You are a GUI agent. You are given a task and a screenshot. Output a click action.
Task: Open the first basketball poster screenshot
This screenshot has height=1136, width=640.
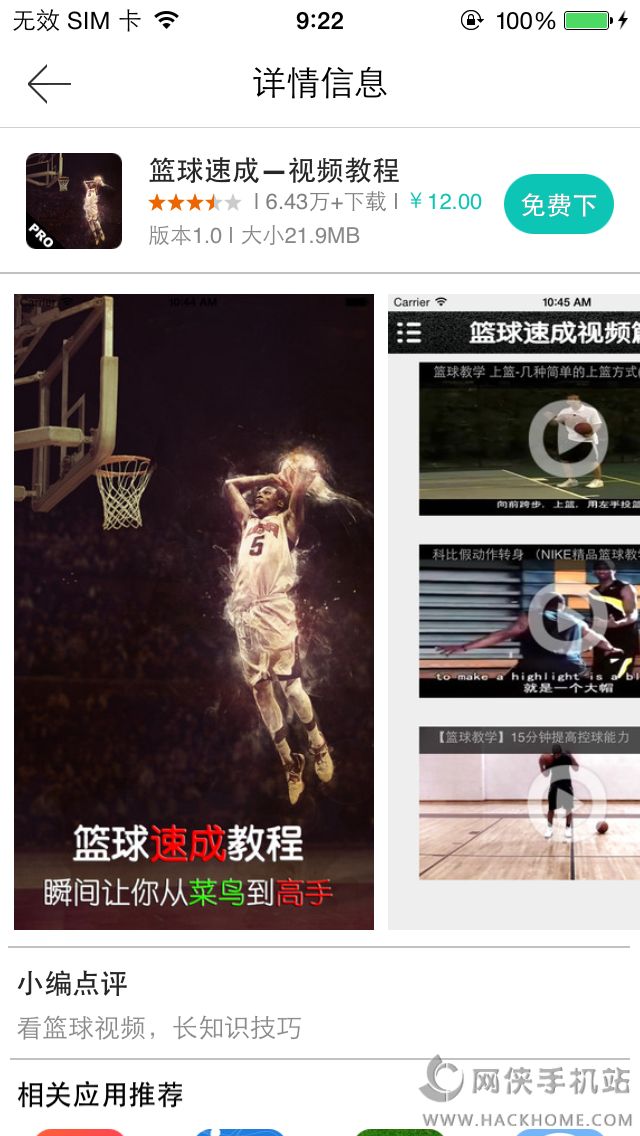point(194,611)
